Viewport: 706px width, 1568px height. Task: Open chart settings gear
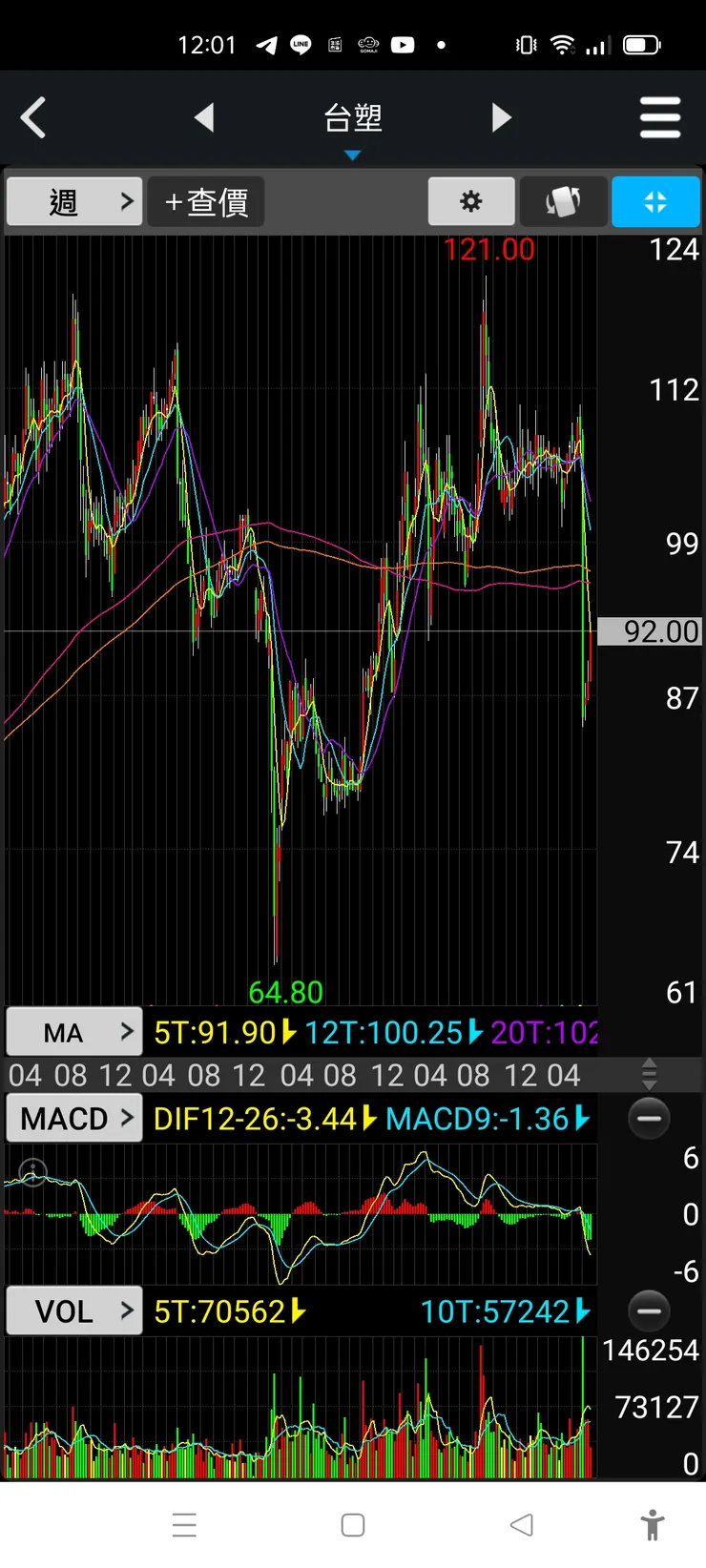pos(471,201)
